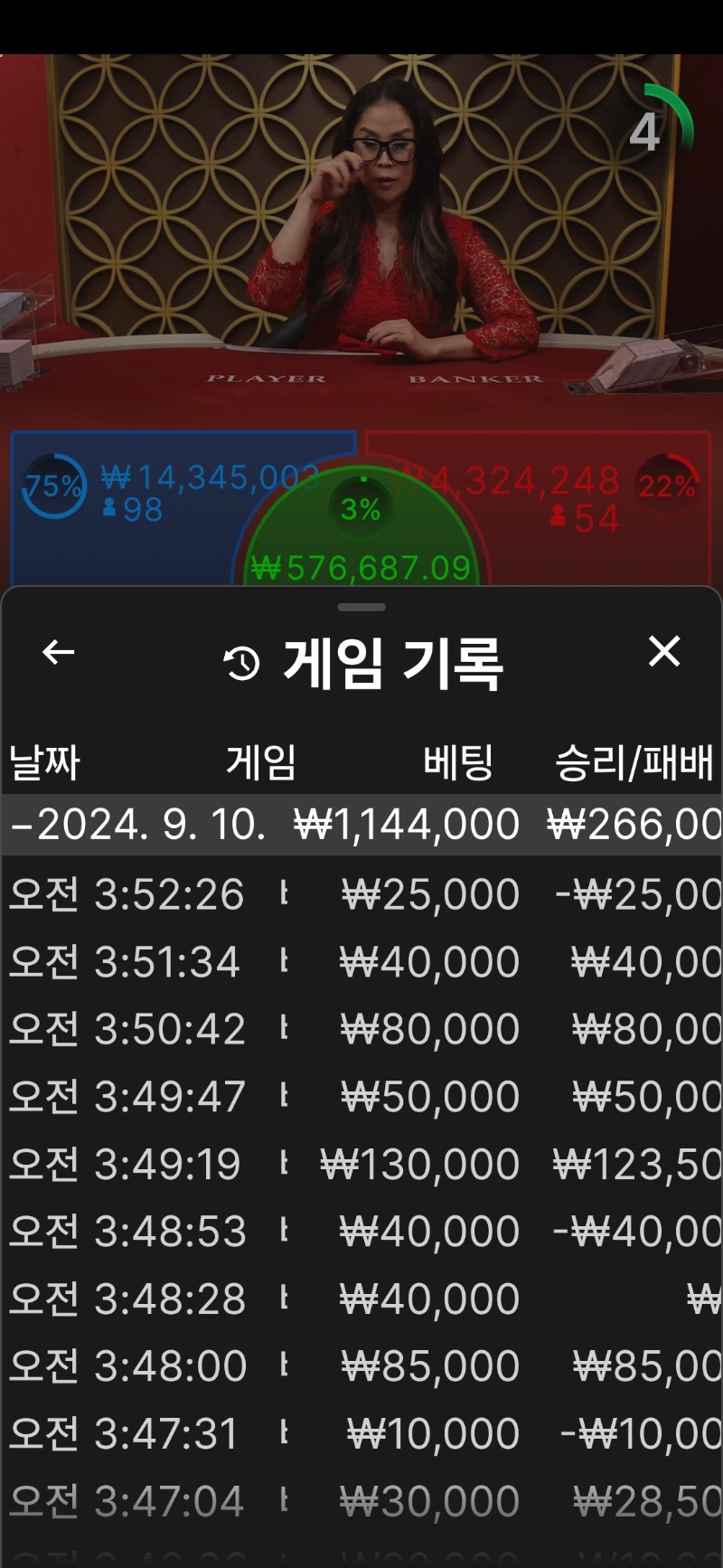Open the 오전 3:47:31 game record

coord(361,1434)
